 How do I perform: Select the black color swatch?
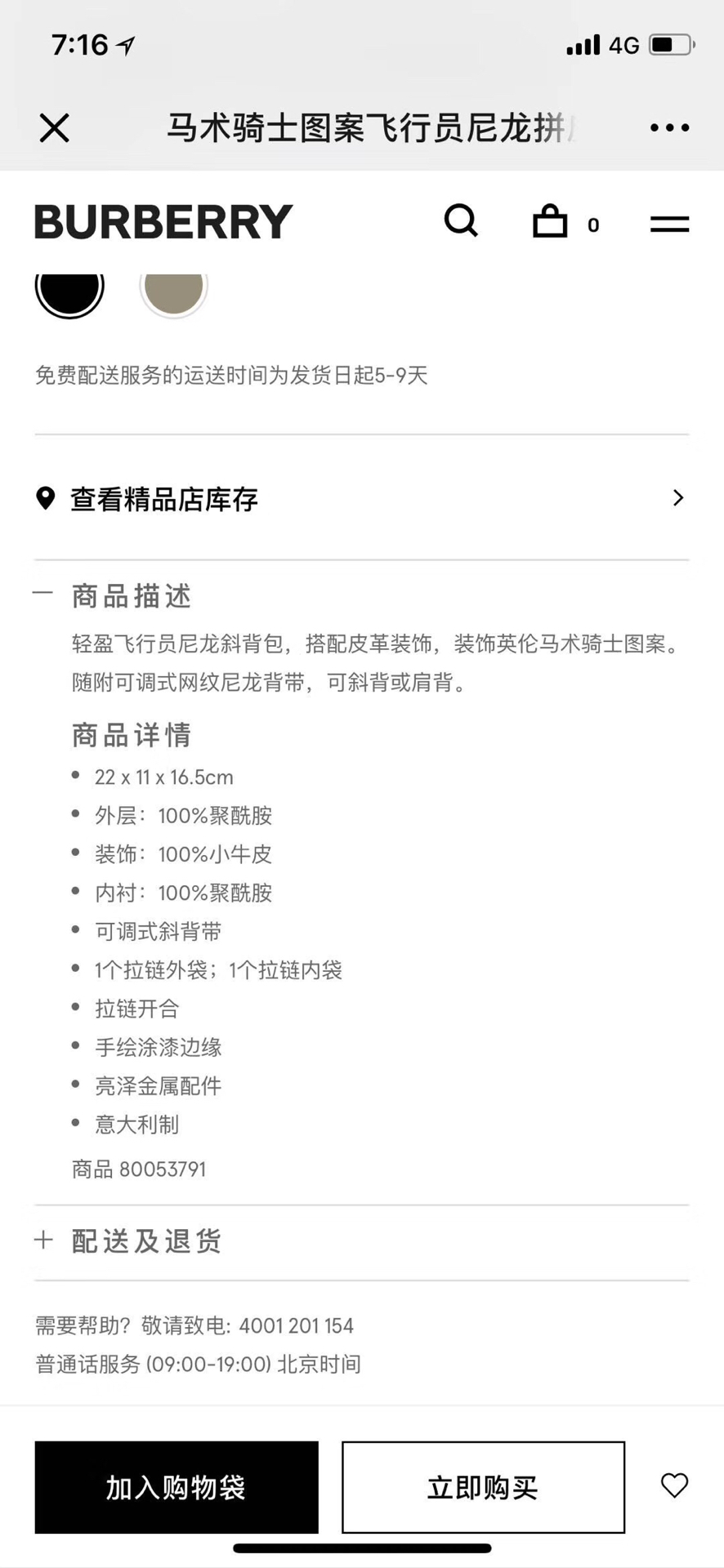(x=69, y=286)
